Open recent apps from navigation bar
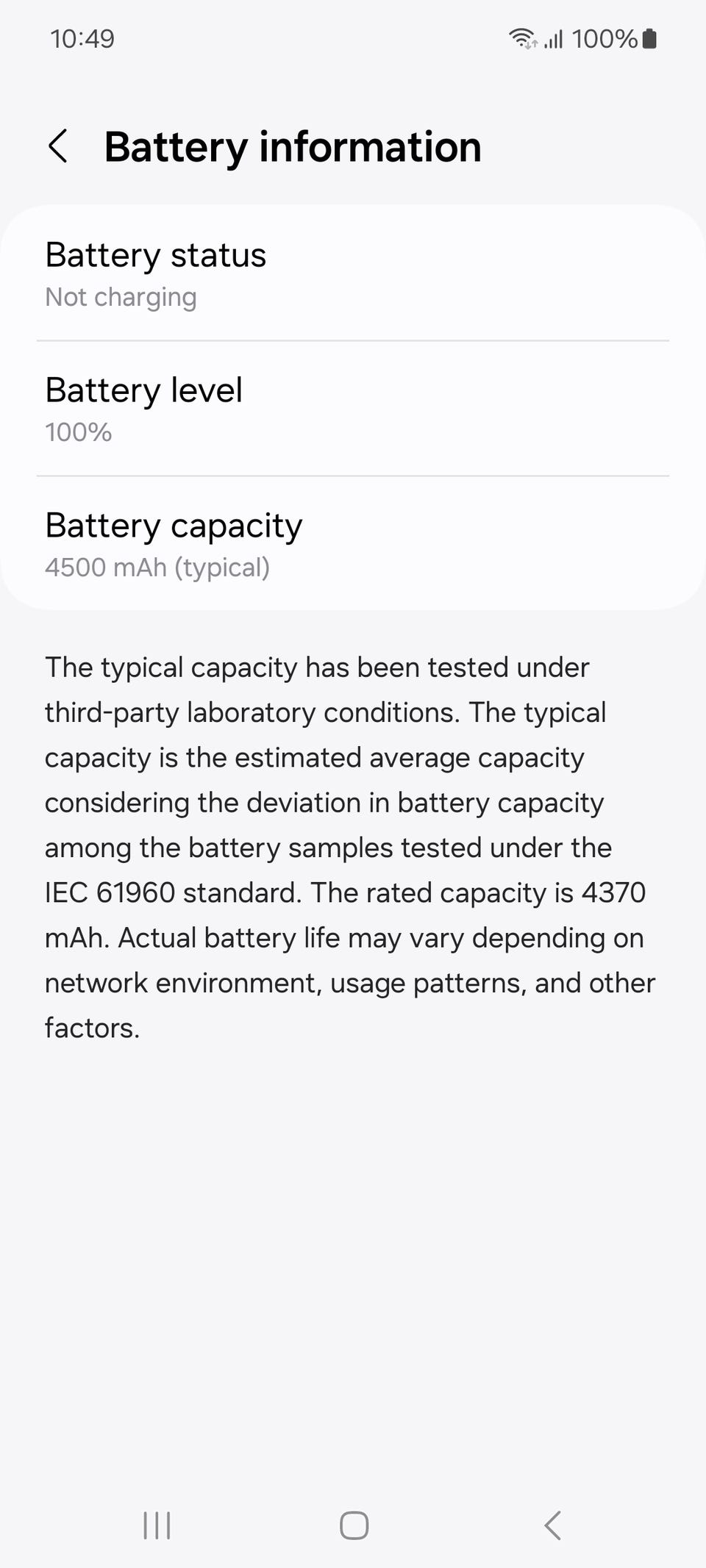The image size is (706, 1568). (x=157, y=1525)
